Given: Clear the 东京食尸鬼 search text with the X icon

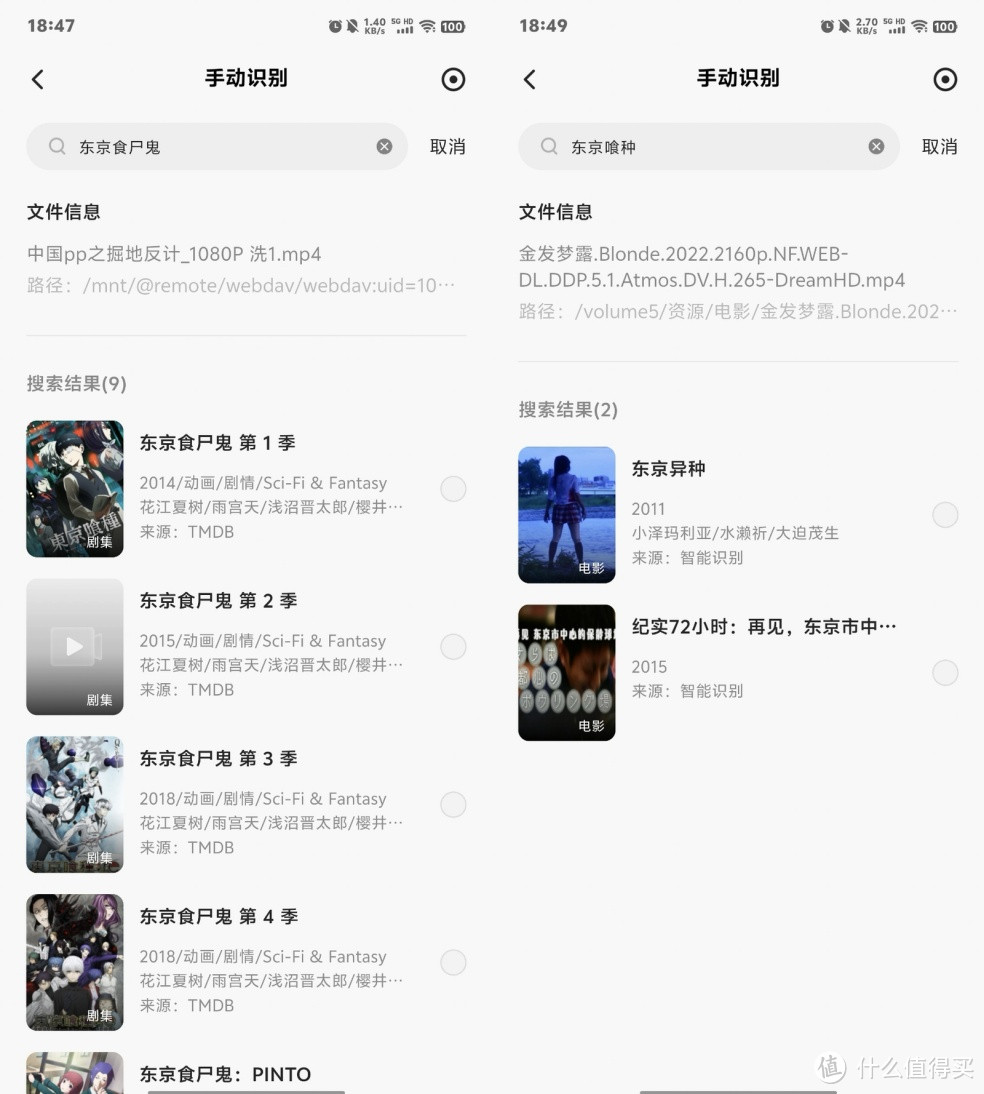Looking at the screenshot, I should (384, 146).
